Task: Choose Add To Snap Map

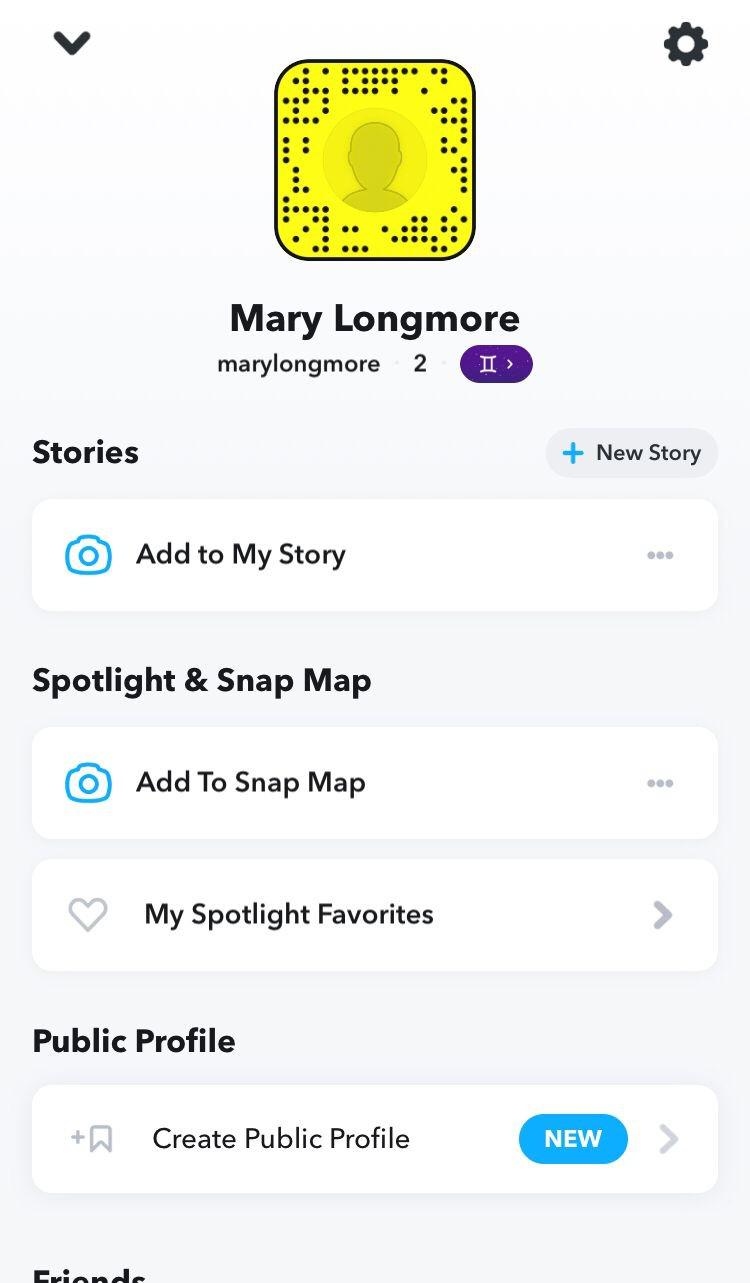Action: tap(375, 783)
